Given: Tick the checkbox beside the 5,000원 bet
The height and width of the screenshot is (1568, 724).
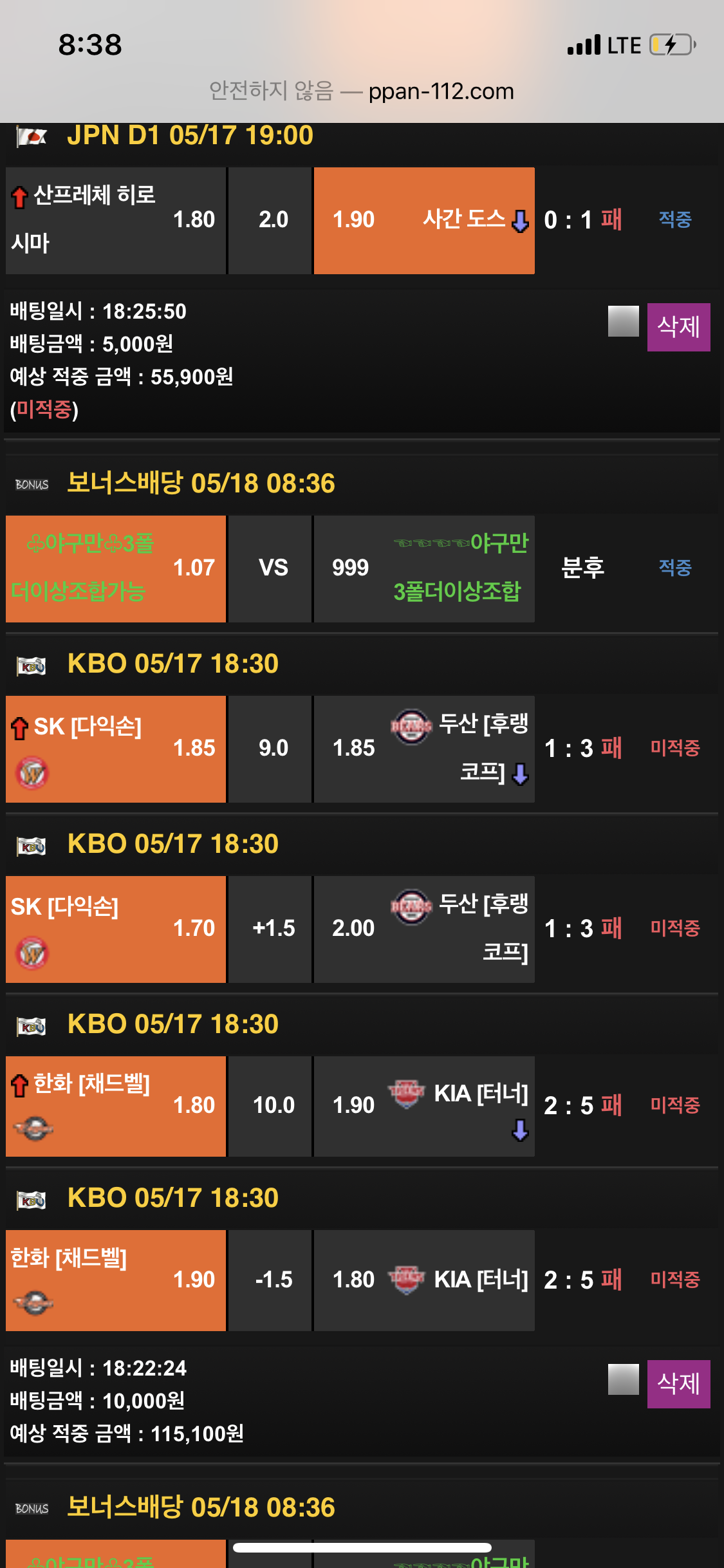Looking at the screenshot, I should click(x=623, y=321).
